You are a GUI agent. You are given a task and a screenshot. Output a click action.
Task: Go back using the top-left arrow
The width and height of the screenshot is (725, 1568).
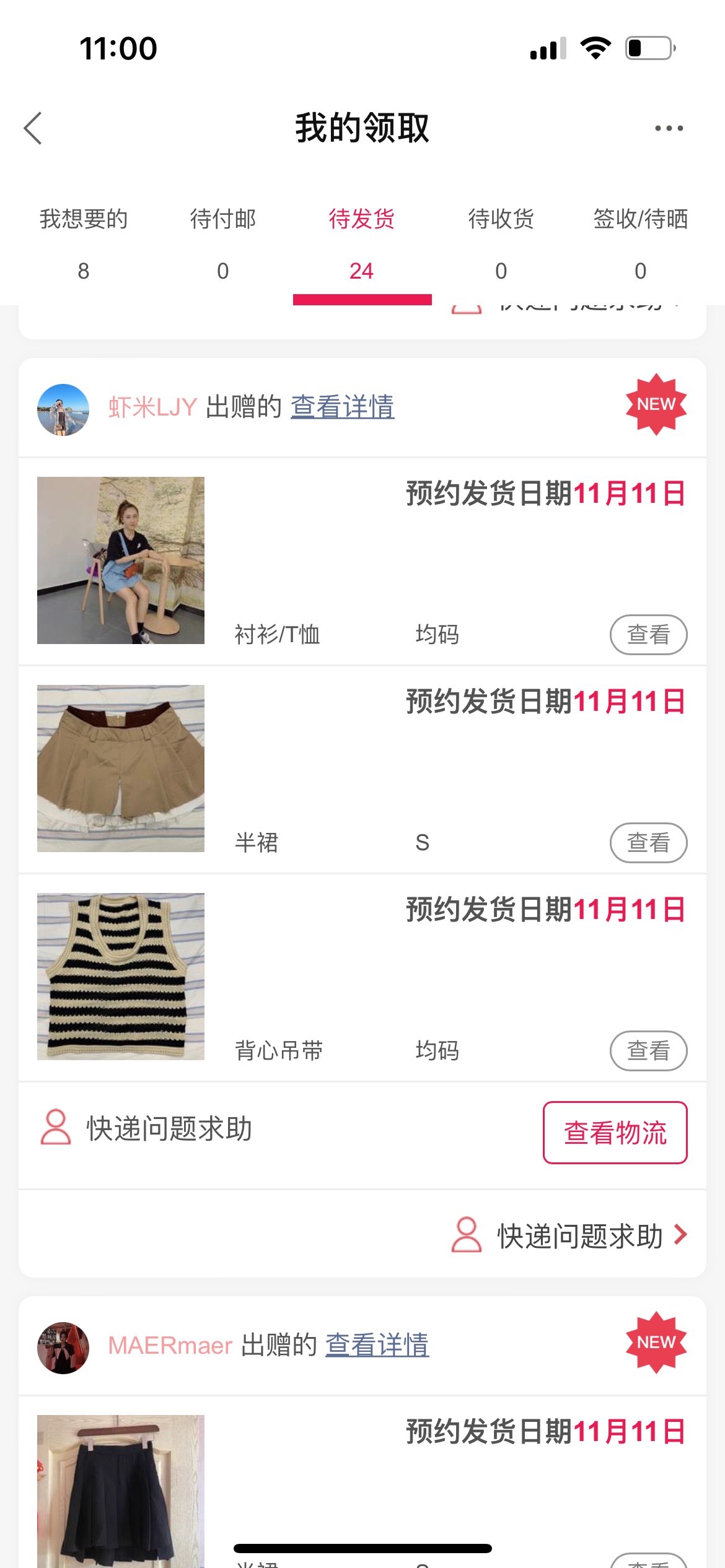click(33, 128)
